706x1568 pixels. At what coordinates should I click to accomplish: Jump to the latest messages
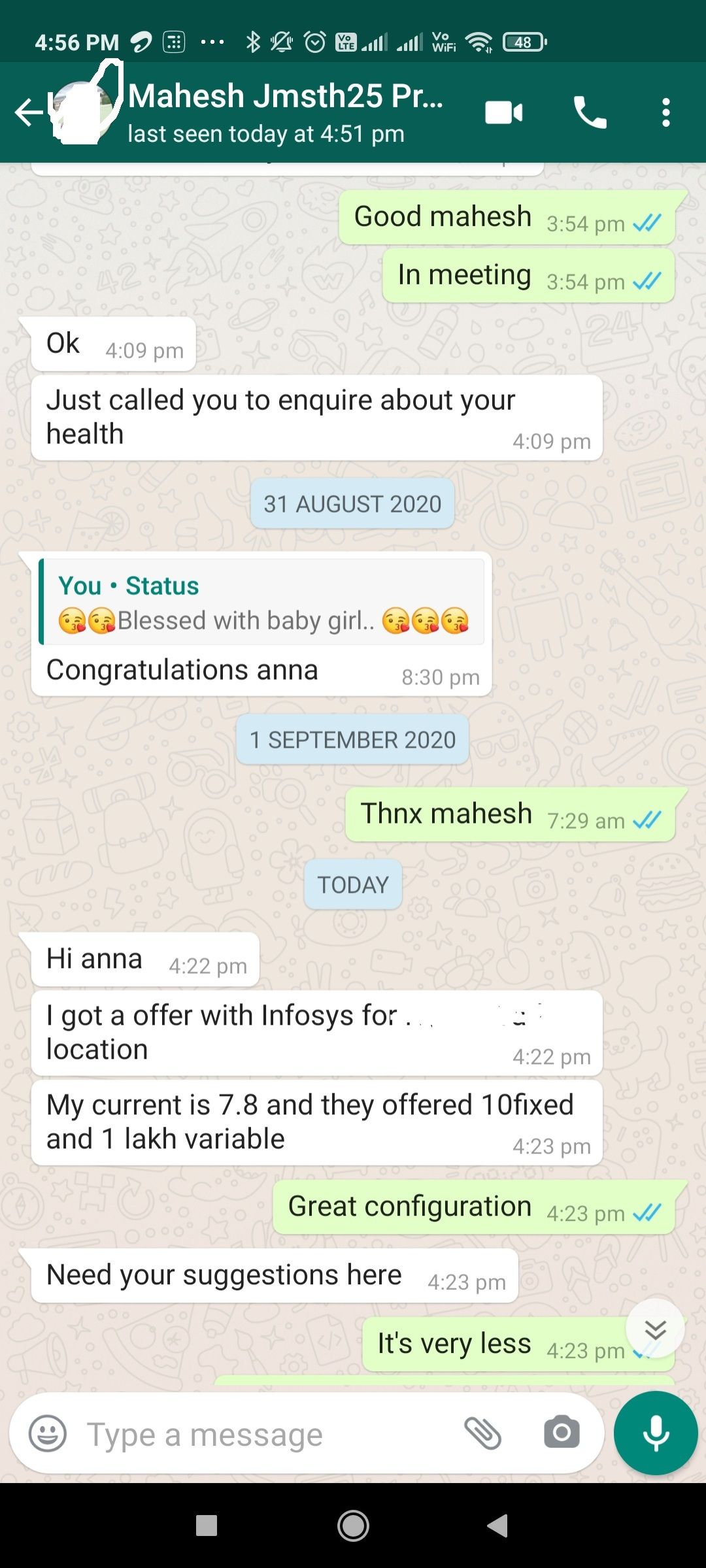[x=655, y=1329]
